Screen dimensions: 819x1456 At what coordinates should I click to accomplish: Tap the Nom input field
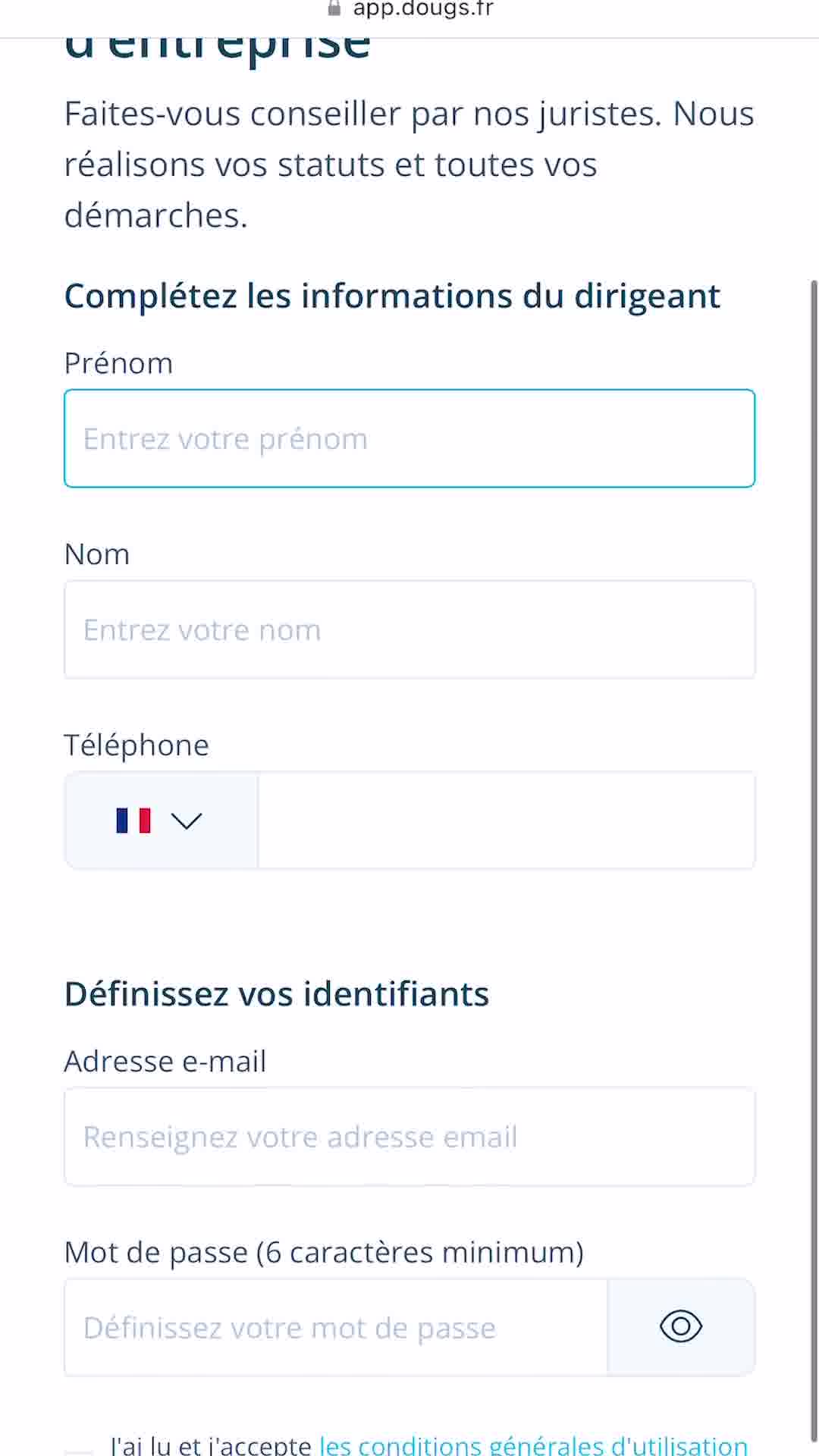click(x=409, y=629)
